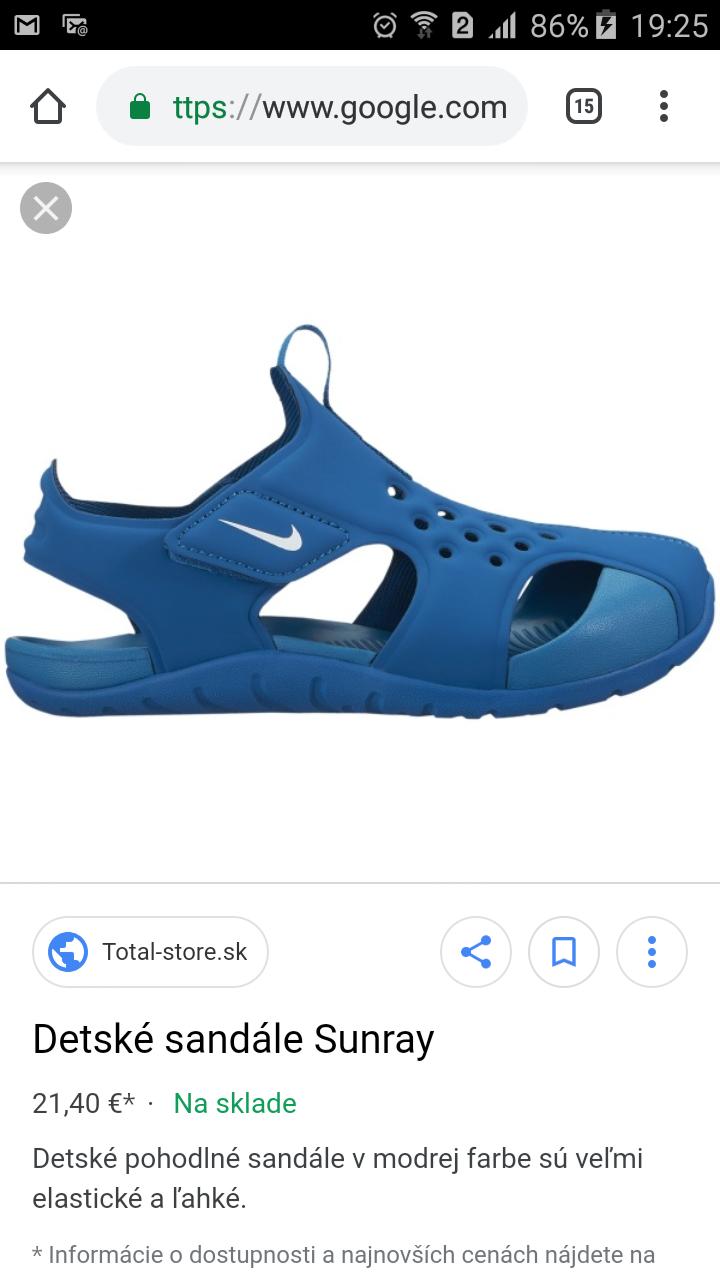Open the tab switcher showing 15
720x1280 pixels.
(584, 106)
